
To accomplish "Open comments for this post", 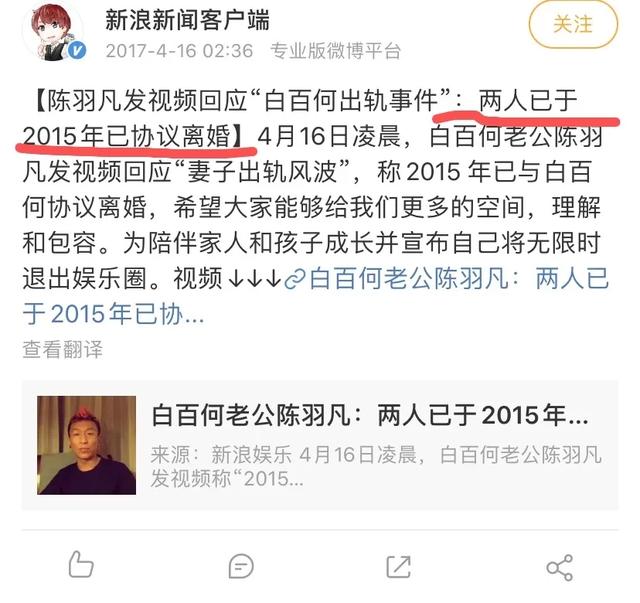I will pos(241,567).
